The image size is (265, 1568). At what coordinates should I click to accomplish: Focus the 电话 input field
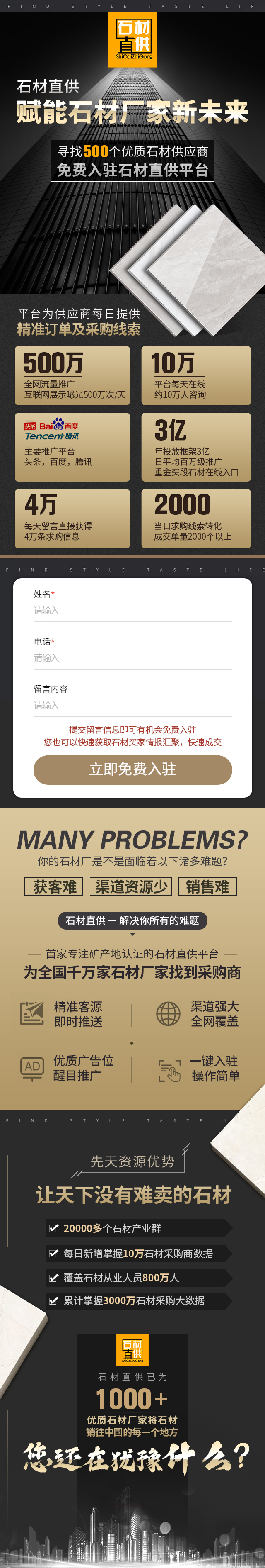coord(132,658)
